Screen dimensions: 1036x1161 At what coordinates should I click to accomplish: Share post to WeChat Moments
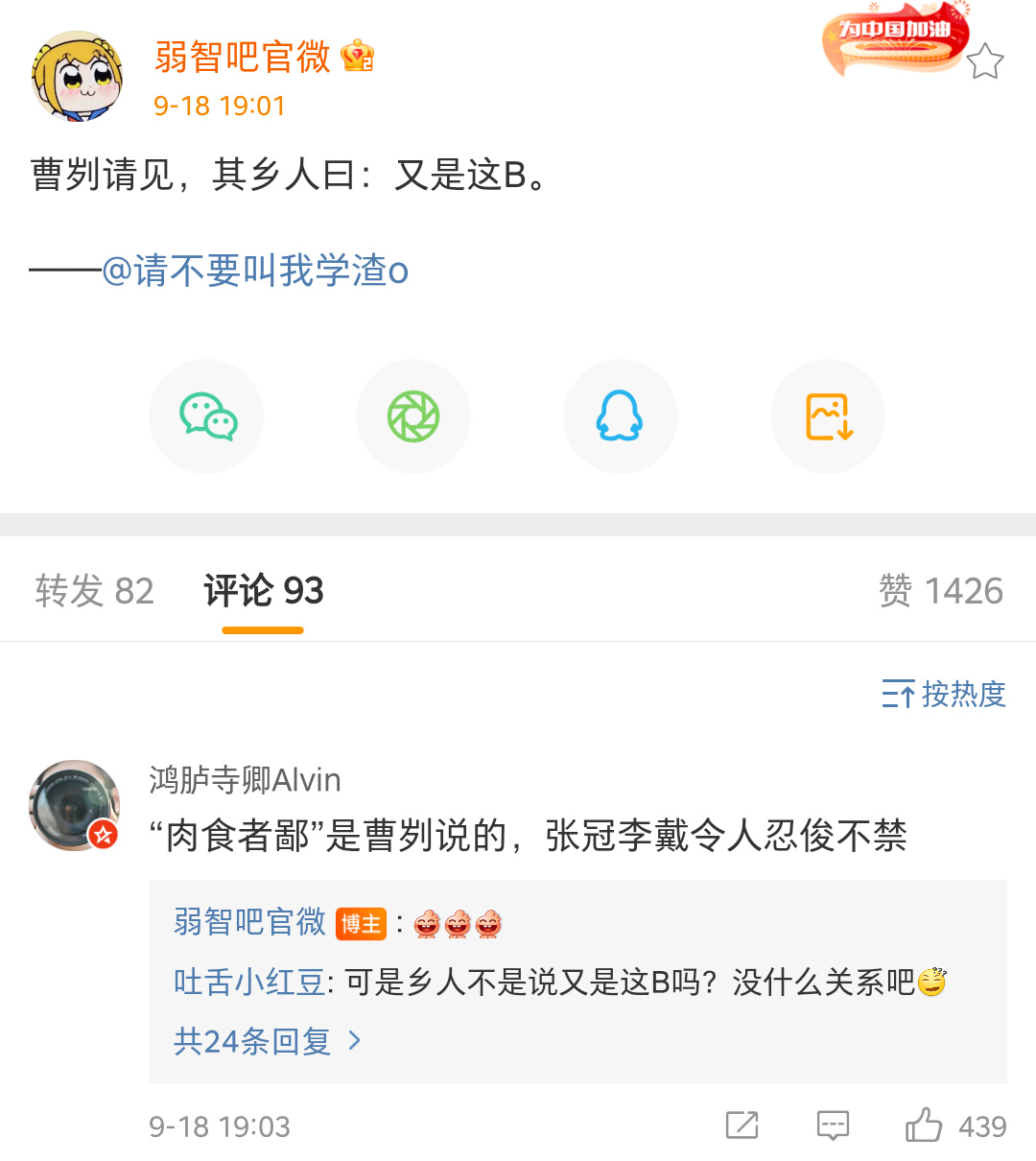(413, 416)
